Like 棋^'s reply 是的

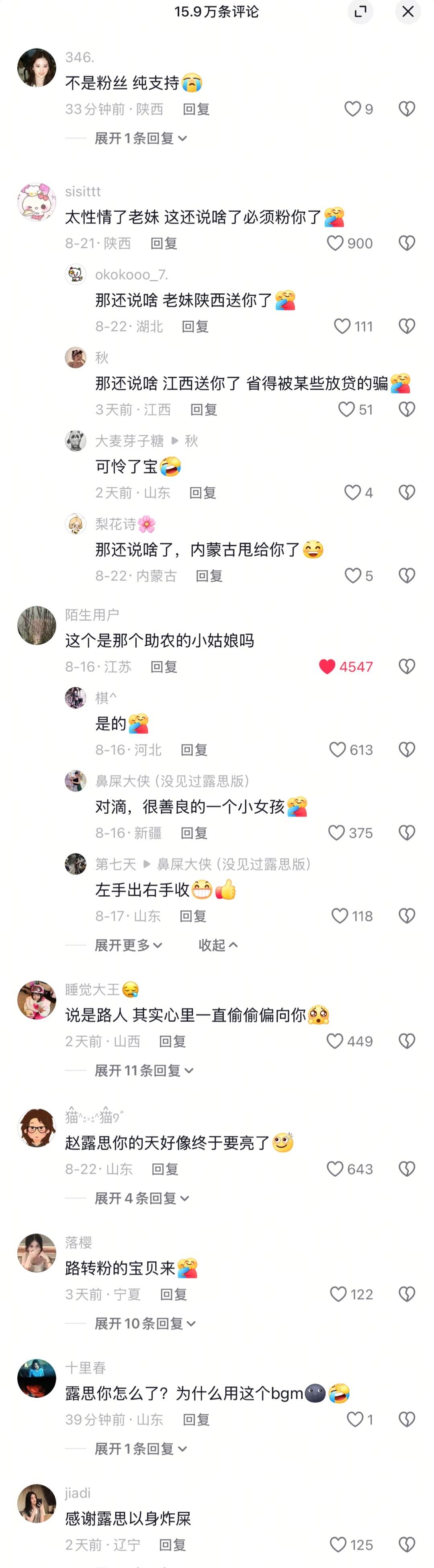(338, 750)
